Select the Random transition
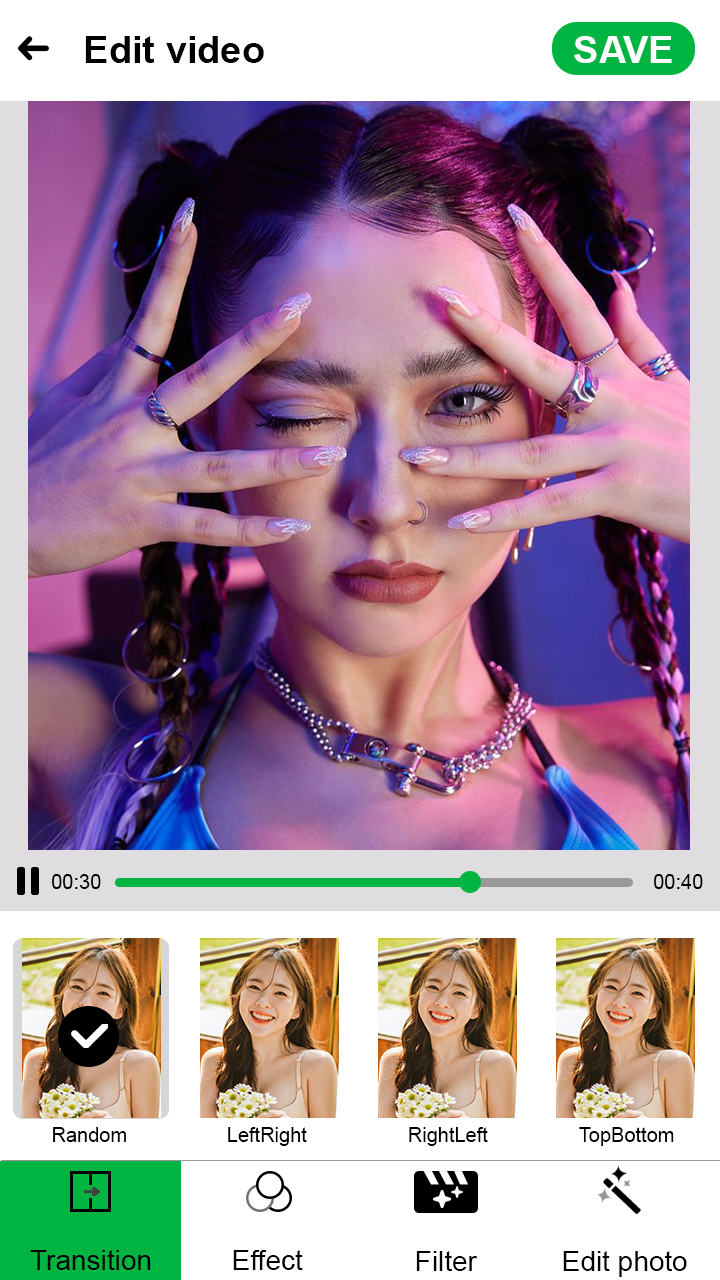720x1280 pixels. tap(90, 1028)
